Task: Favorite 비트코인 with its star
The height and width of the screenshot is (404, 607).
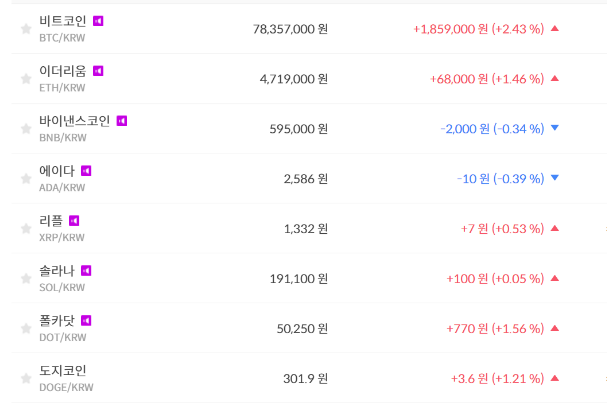Action: coord(26,29)
